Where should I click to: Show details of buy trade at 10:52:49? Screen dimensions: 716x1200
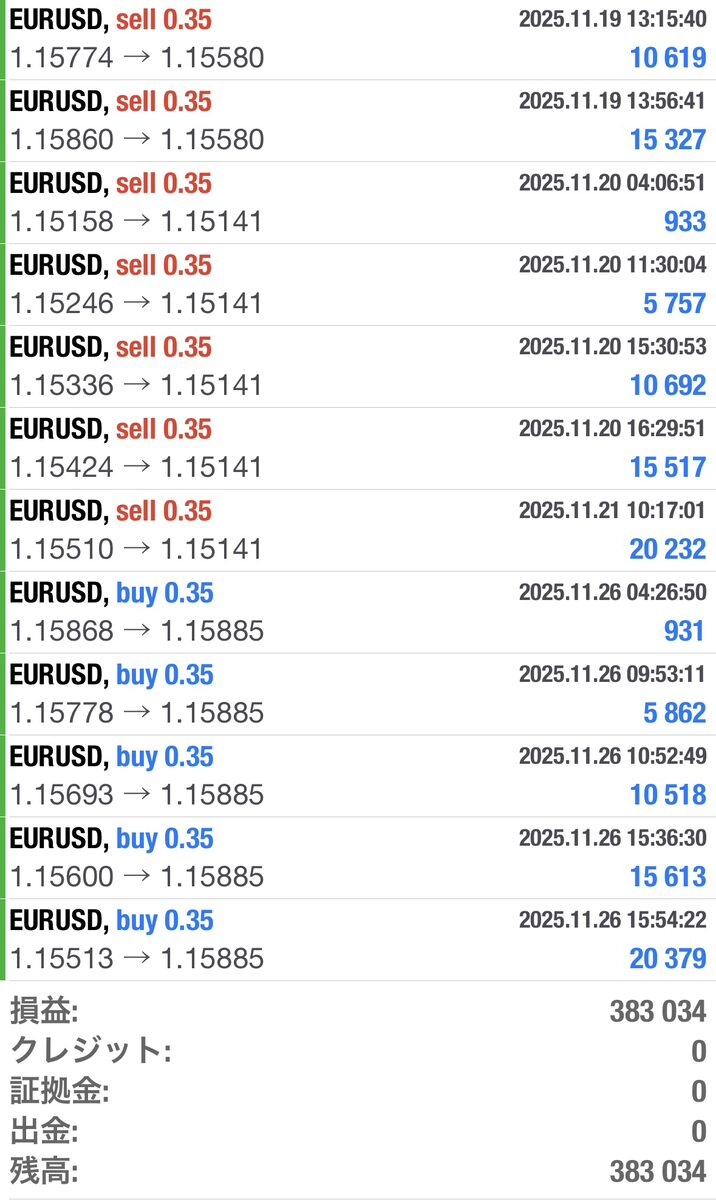[x=358, y=777]
